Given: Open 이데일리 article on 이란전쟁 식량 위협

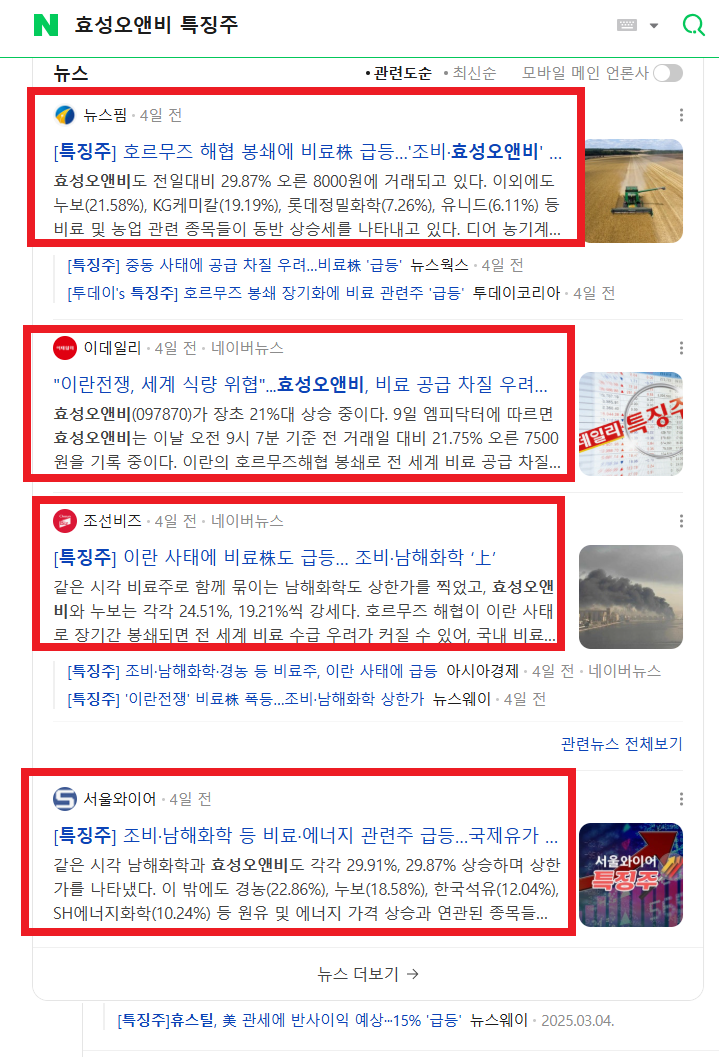Looking at the screenshot, I should 300,385.
